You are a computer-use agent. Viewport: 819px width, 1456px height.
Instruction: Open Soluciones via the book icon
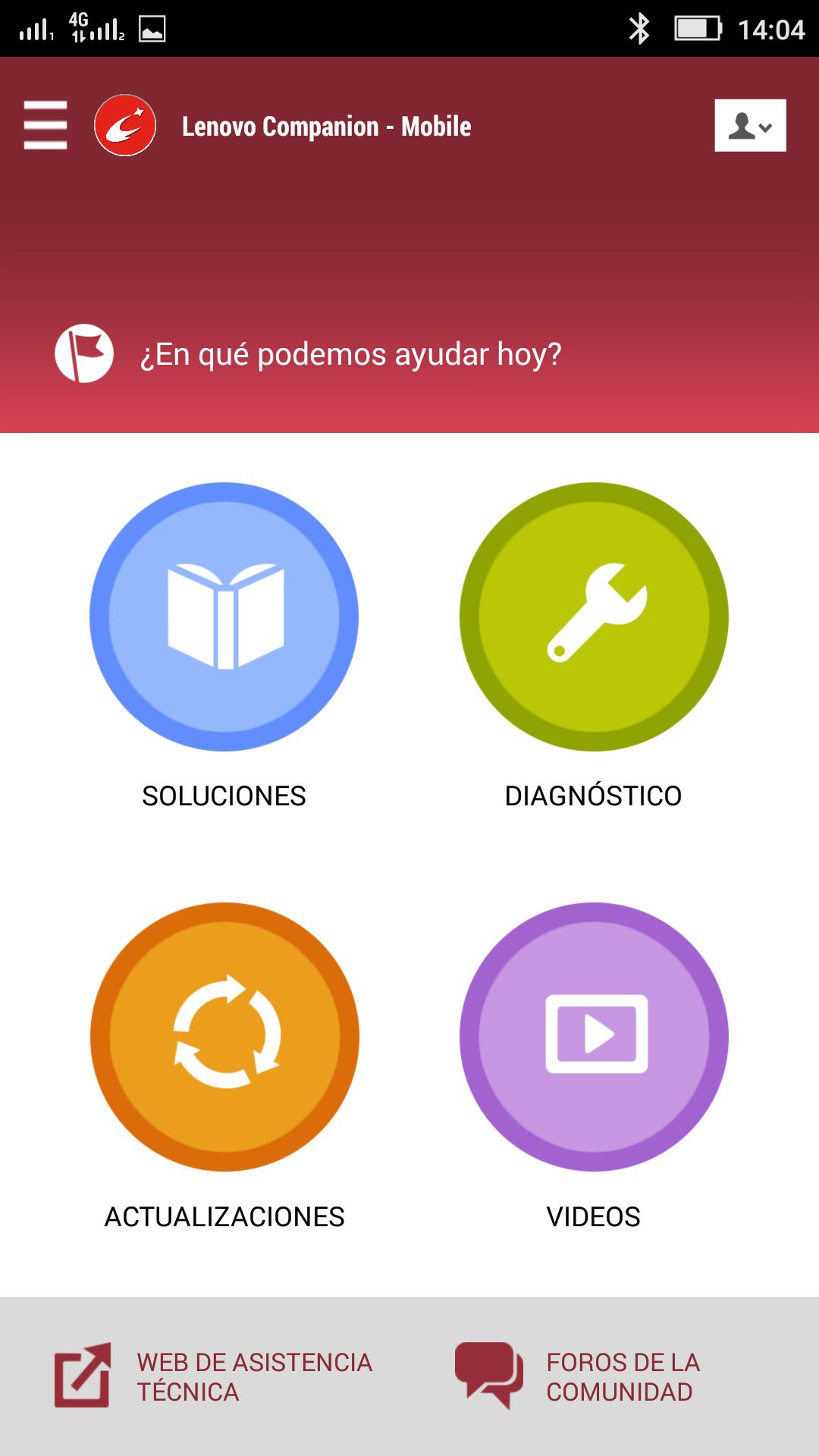(224, 614)
